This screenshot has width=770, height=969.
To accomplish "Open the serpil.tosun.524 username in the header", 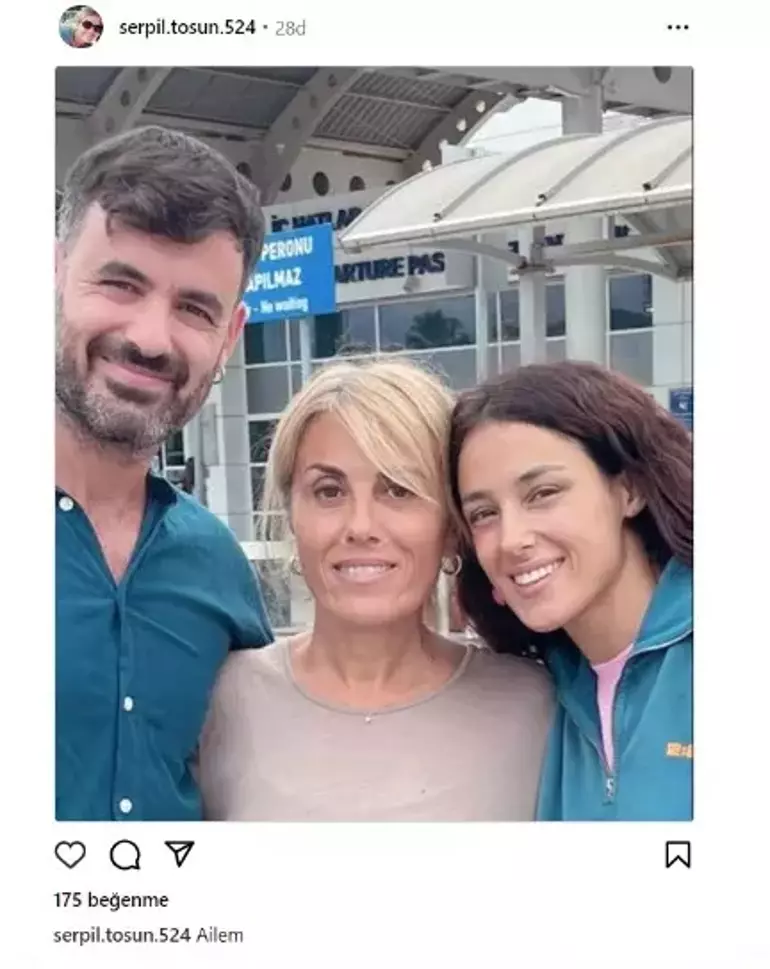I will (187, 28).
